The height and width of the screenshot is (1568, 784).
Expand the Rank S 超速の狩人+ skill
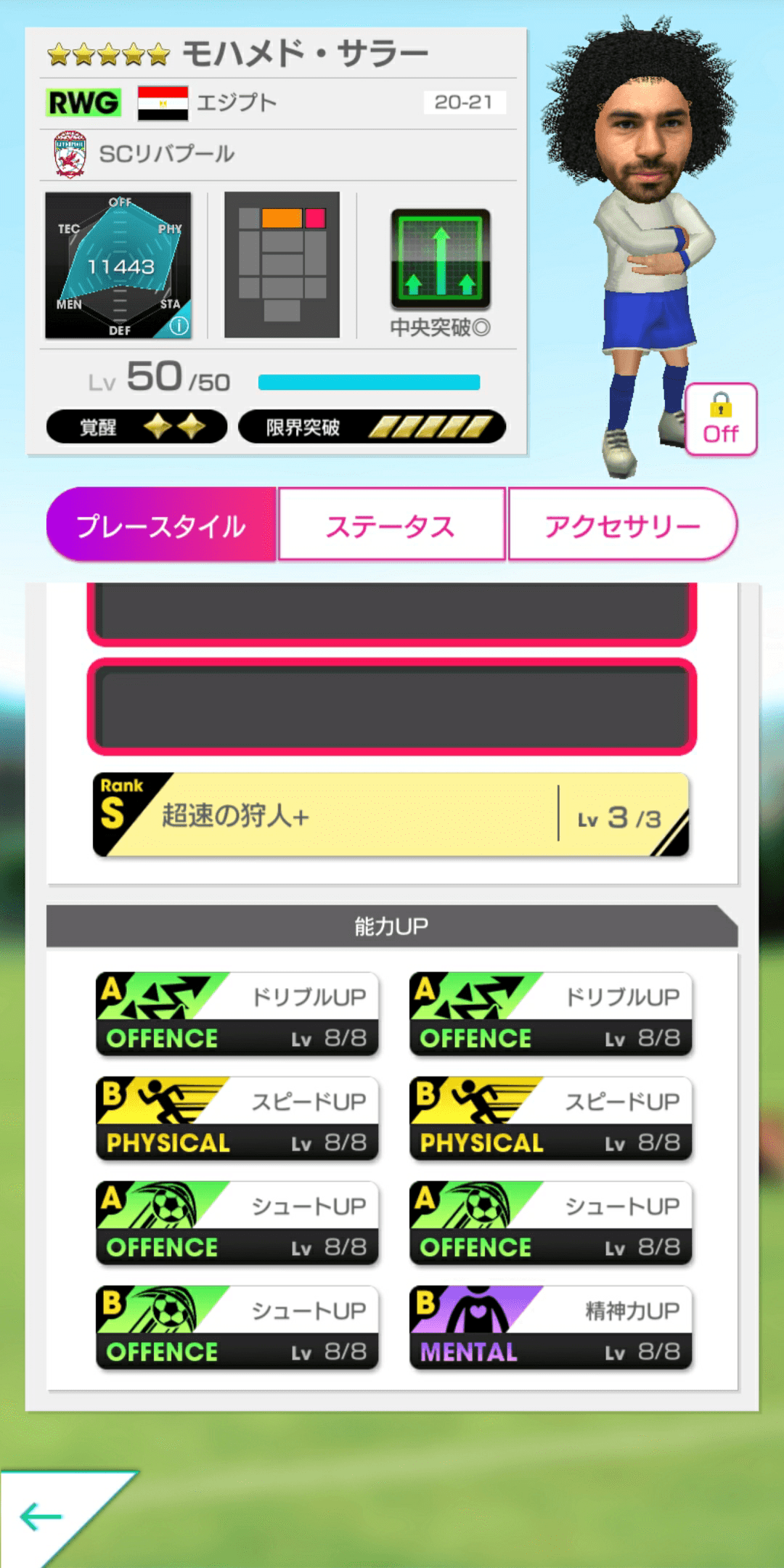[x=392, y=812]
